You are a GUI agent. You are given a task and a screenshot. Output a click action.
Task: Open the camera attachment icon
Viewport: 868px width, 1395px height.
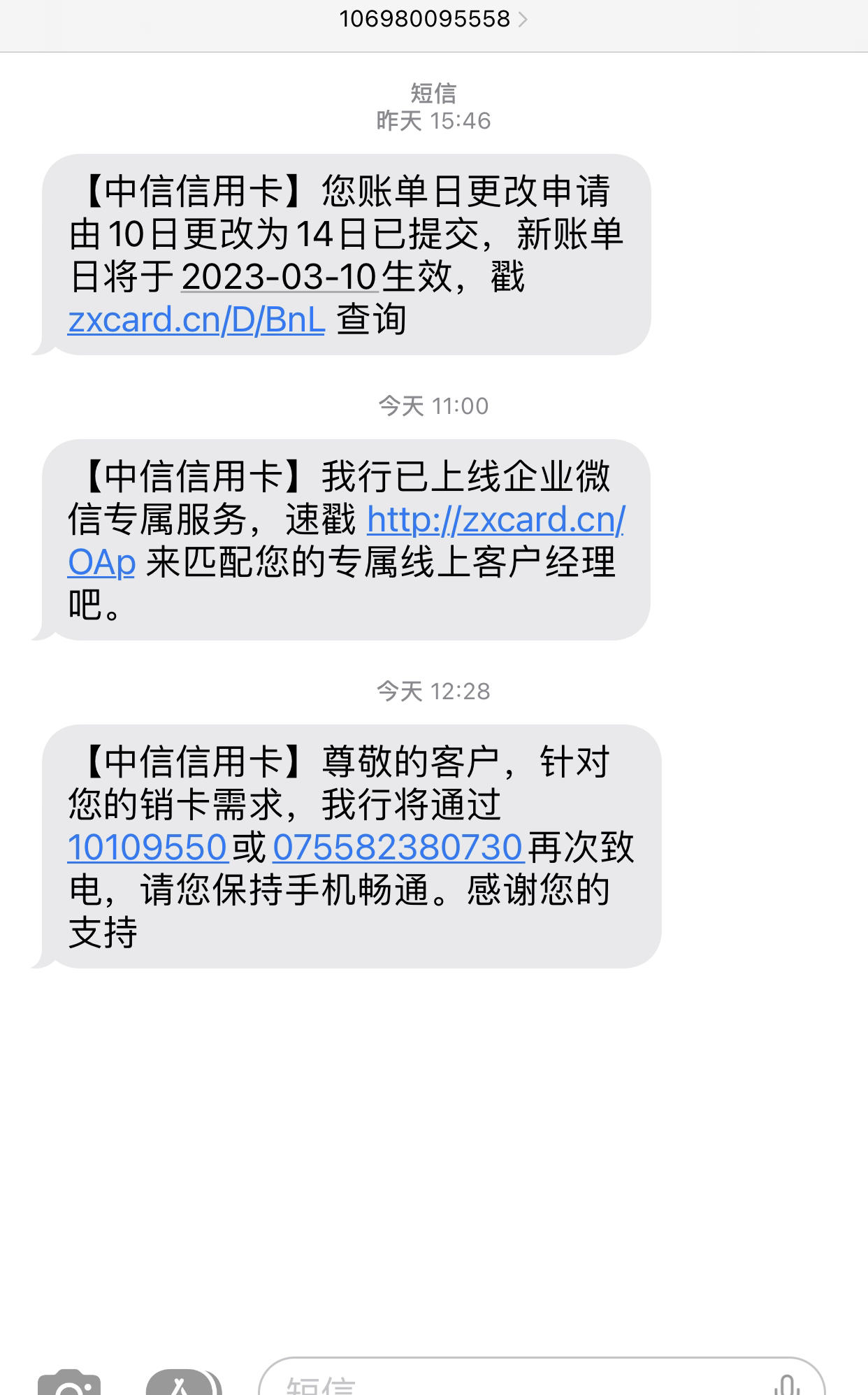point(69,1382)
